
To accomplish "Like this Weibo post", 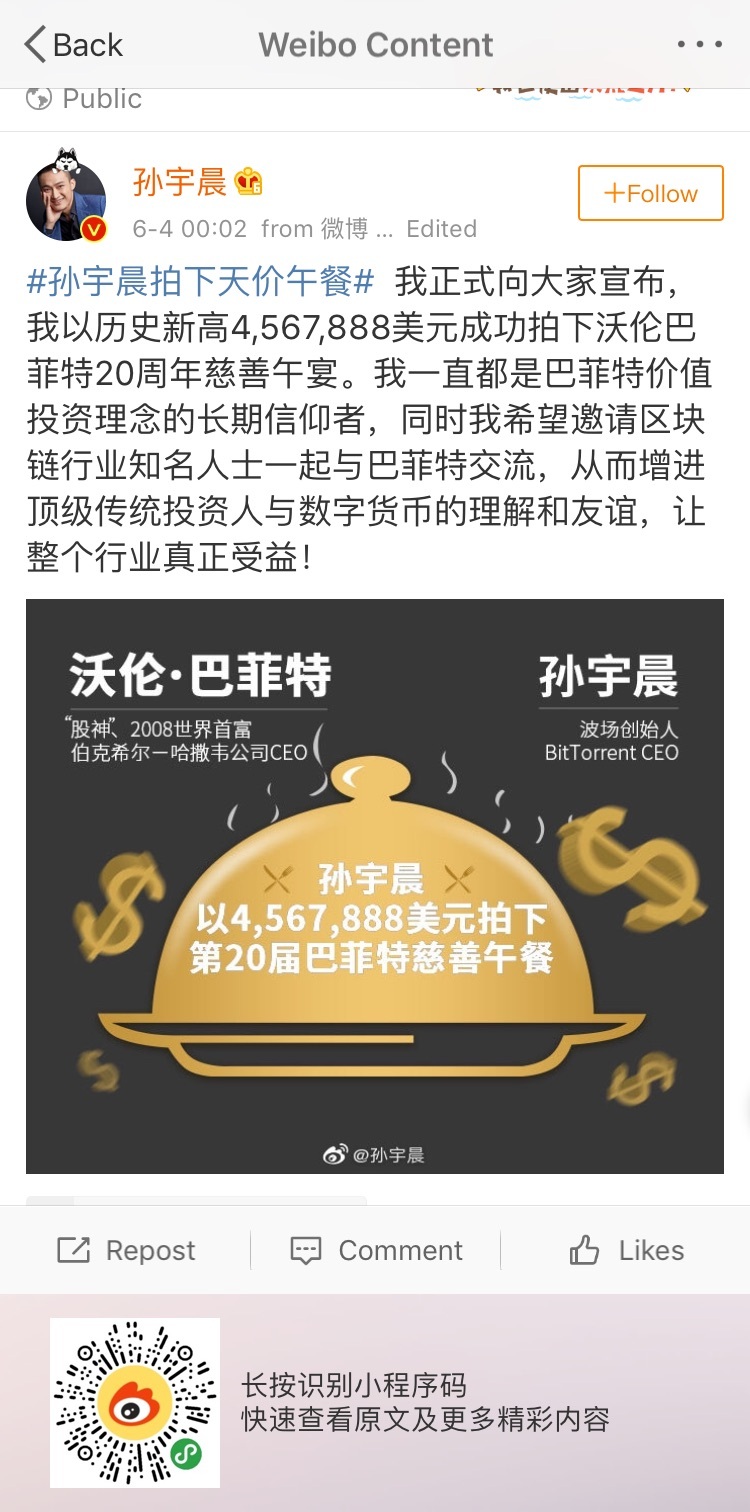I will (626, 1250).
